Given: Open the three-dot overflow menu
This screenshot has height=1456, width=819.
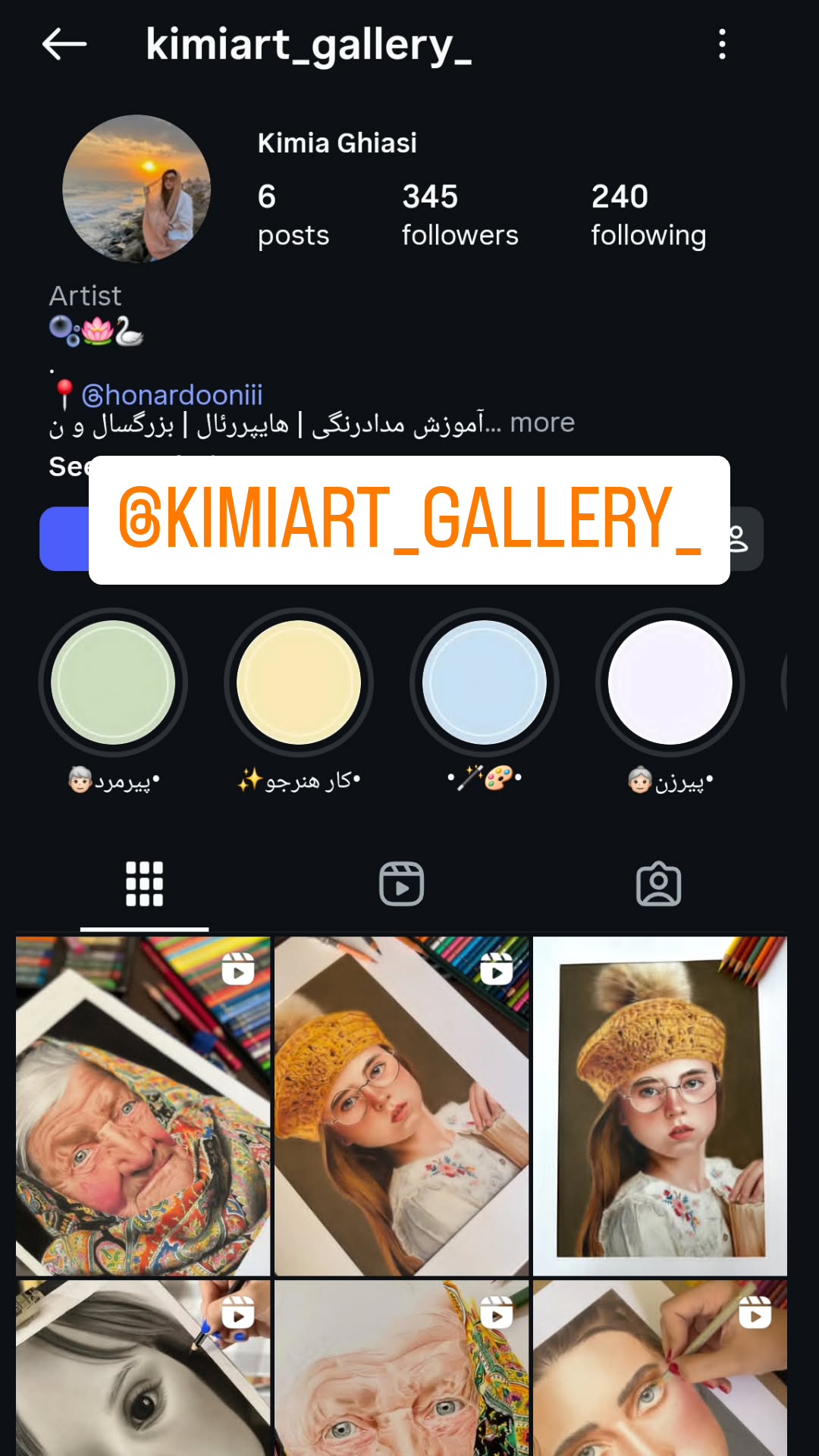Looking at the screenshot, I should tap(722, 44).
